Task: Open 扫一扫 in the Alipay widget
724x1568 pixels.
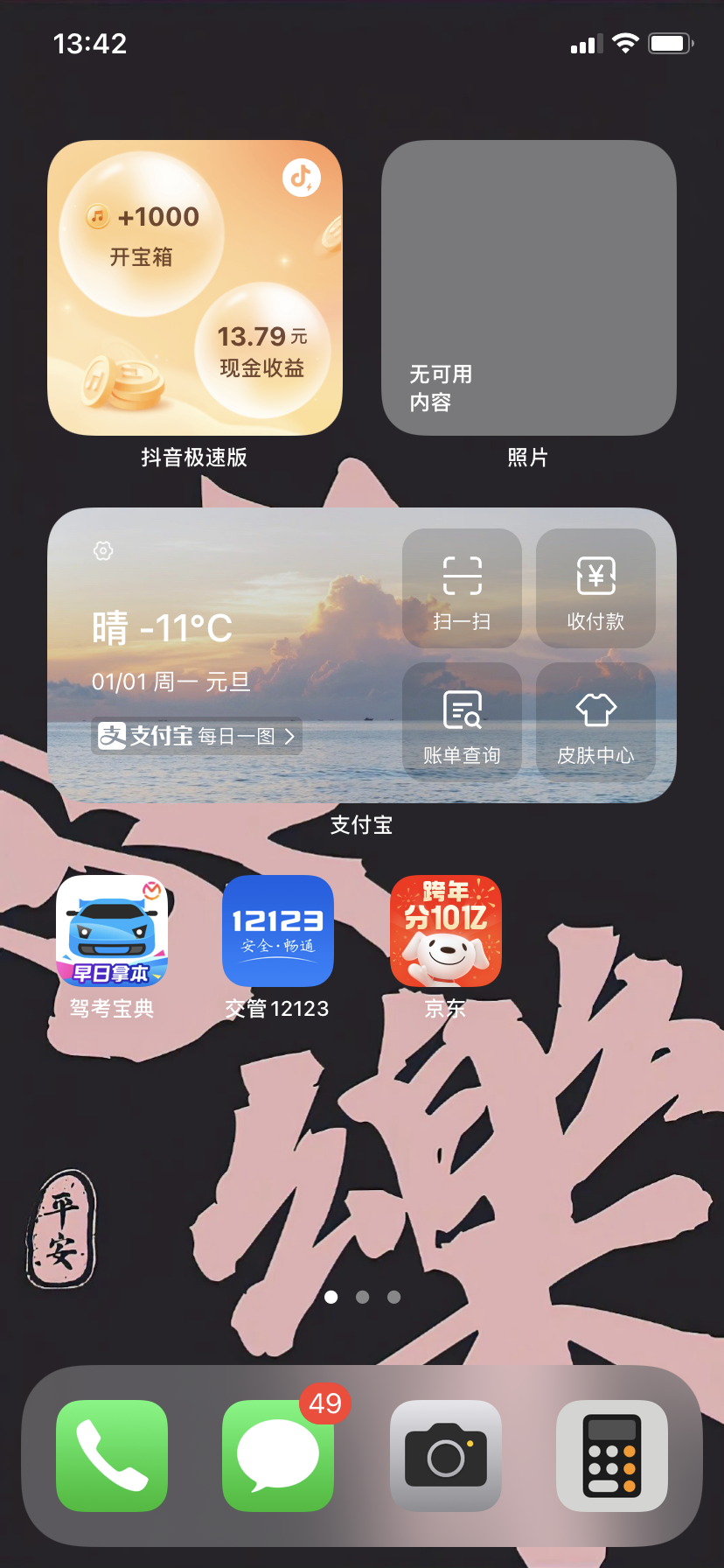Action: pos(462,589)
